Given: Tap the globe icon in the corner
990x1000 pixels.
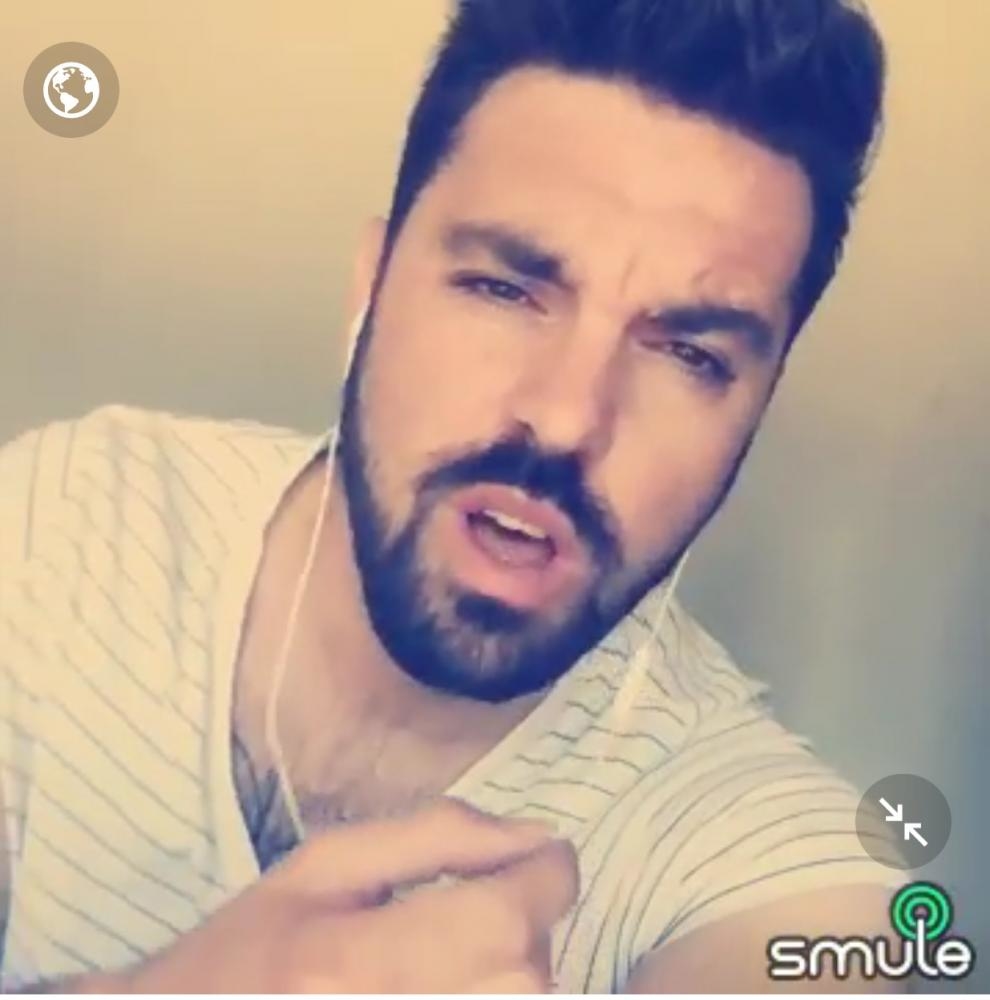Looking at the screenshot, I should pos(71,90).
